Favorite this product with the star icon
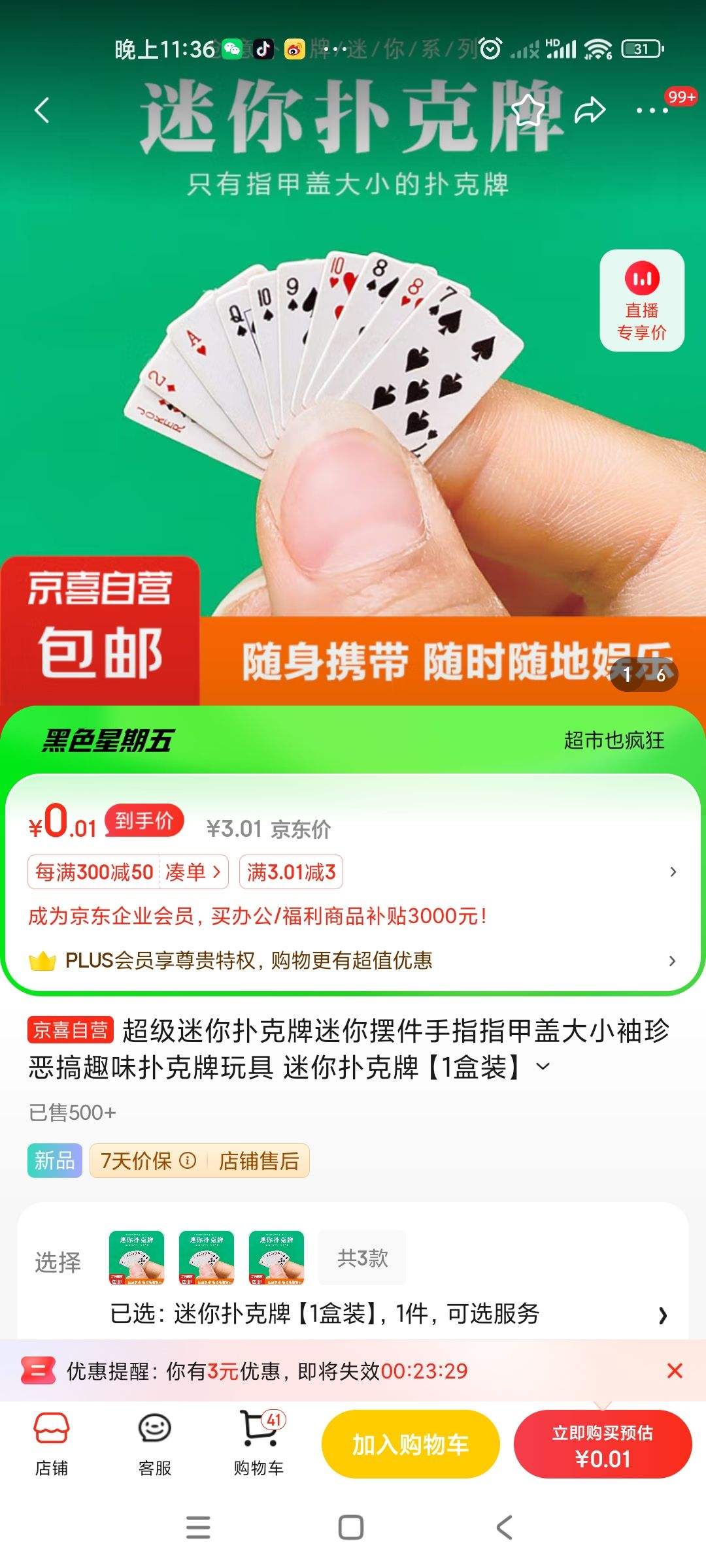Screen dimensions: 706x1568 528,110
